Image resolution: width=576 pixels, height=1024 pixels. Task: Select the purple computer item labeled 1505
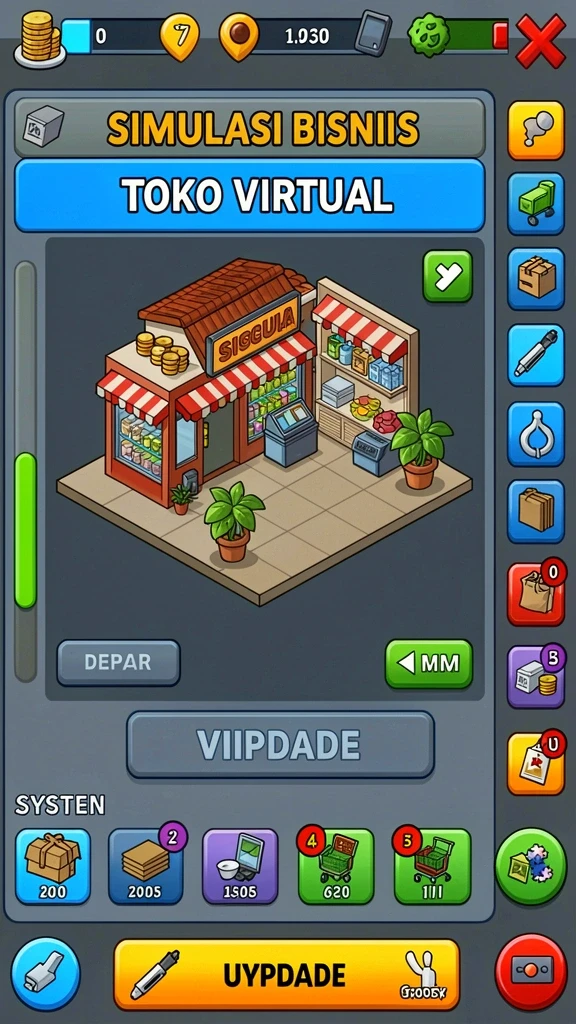pos(240,867)
